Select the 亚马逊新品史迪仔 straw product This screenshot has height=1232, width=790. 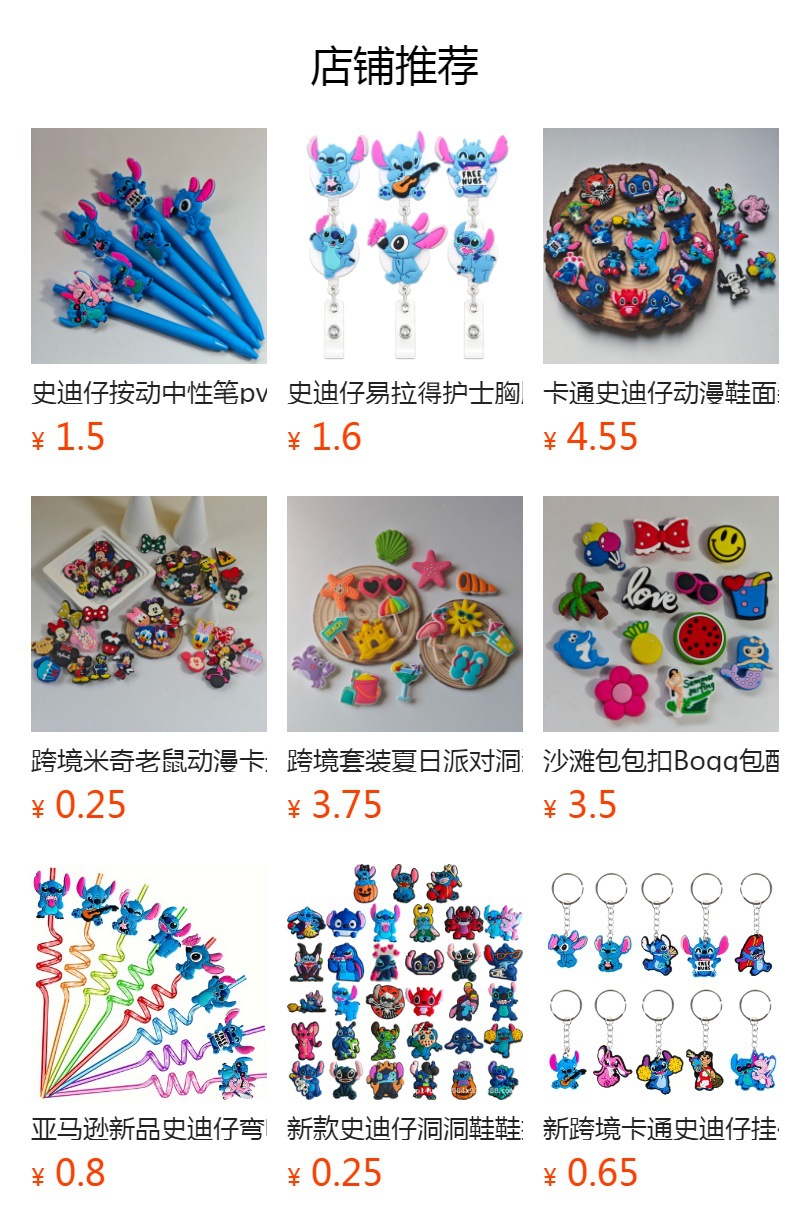(x=149, y=982)
